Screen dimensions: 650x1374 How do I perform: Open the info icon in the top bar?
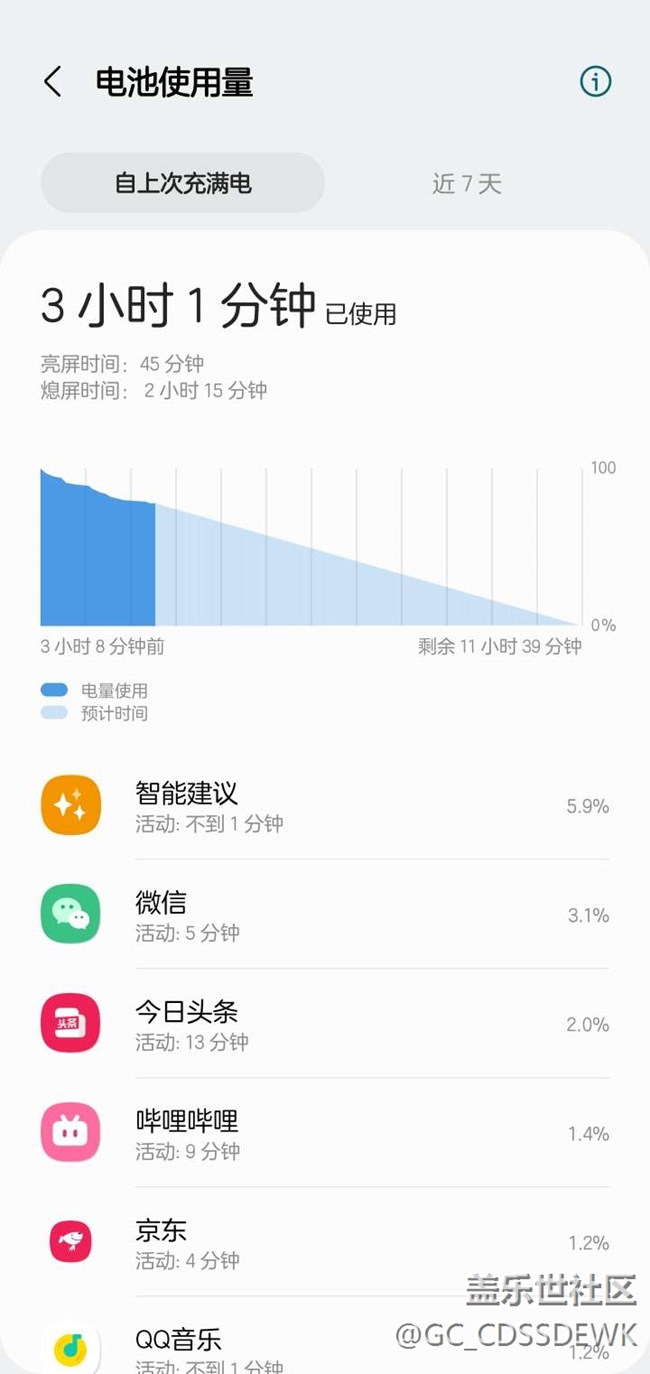point(595,82)
